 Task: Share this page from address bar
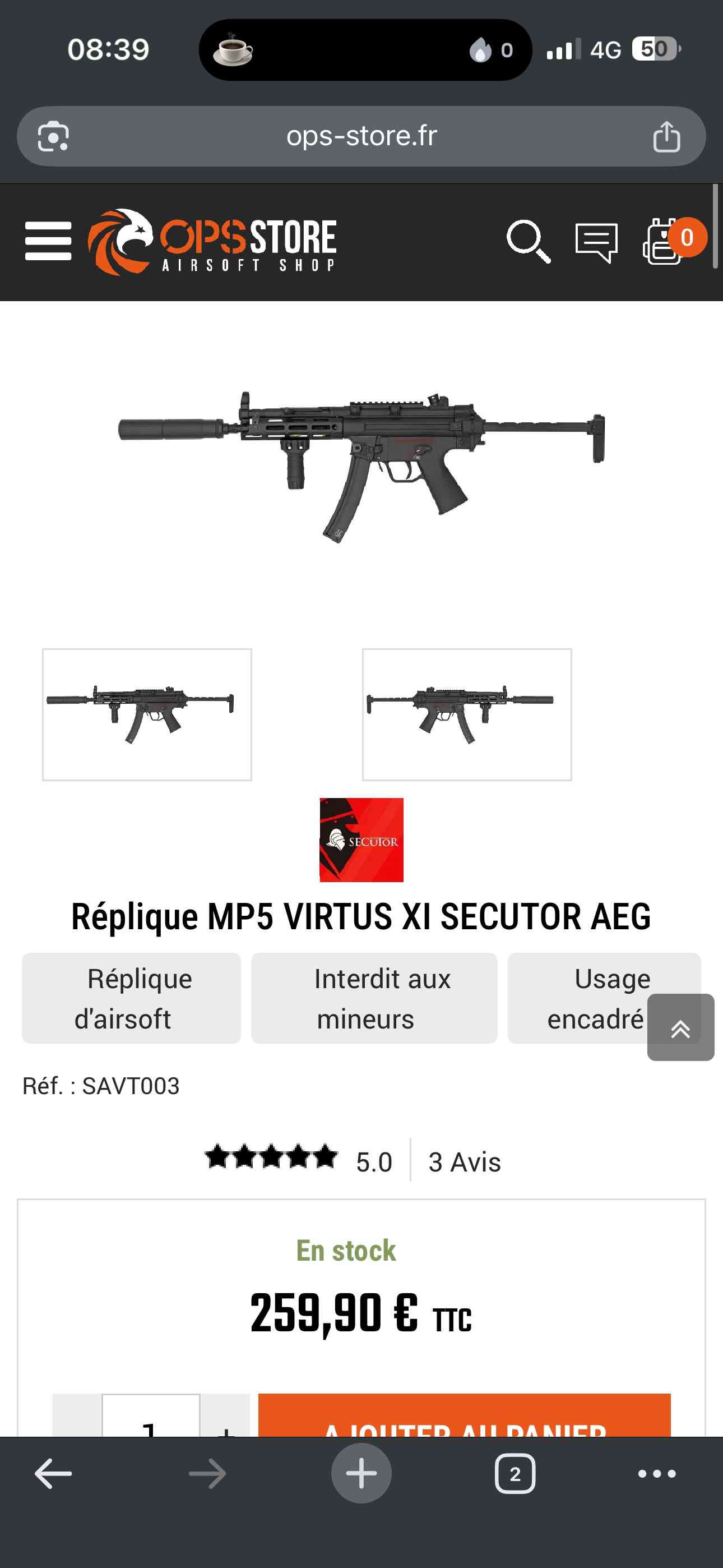point(666,136)
